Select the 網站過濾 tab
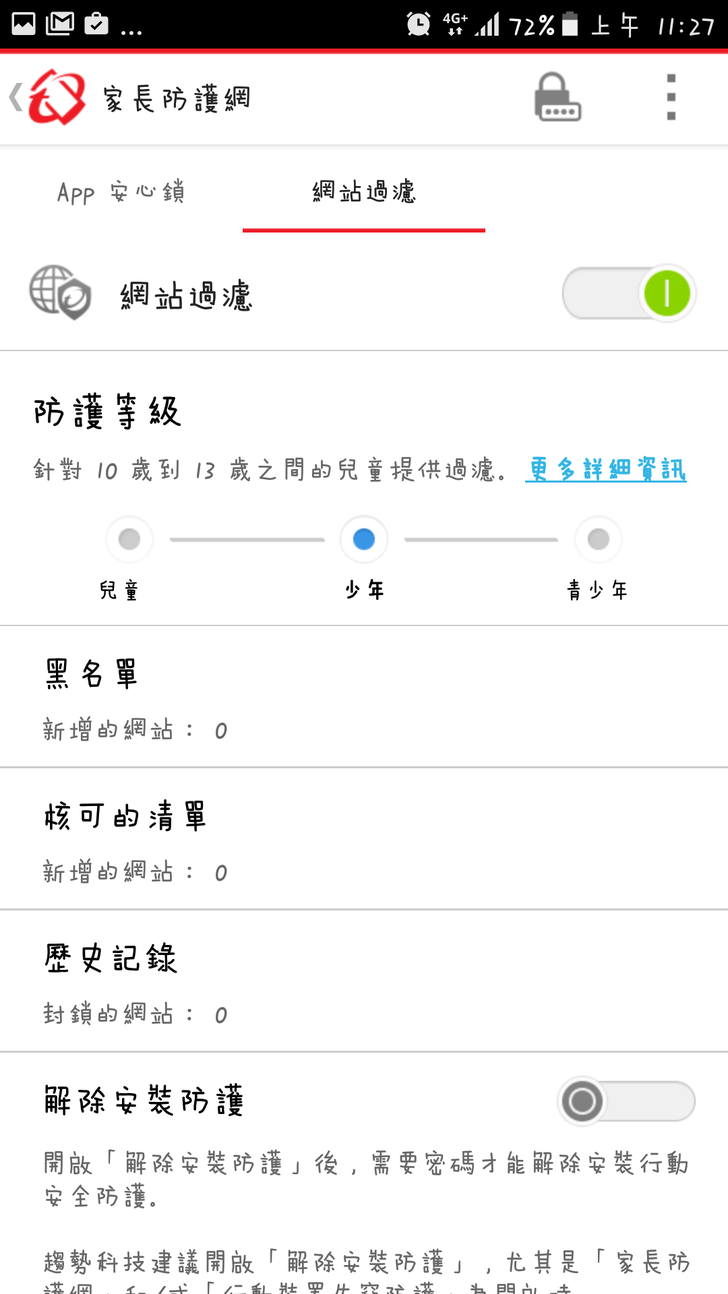The image size is (728, 1294). pyautogui.click(x=364, y=192)
